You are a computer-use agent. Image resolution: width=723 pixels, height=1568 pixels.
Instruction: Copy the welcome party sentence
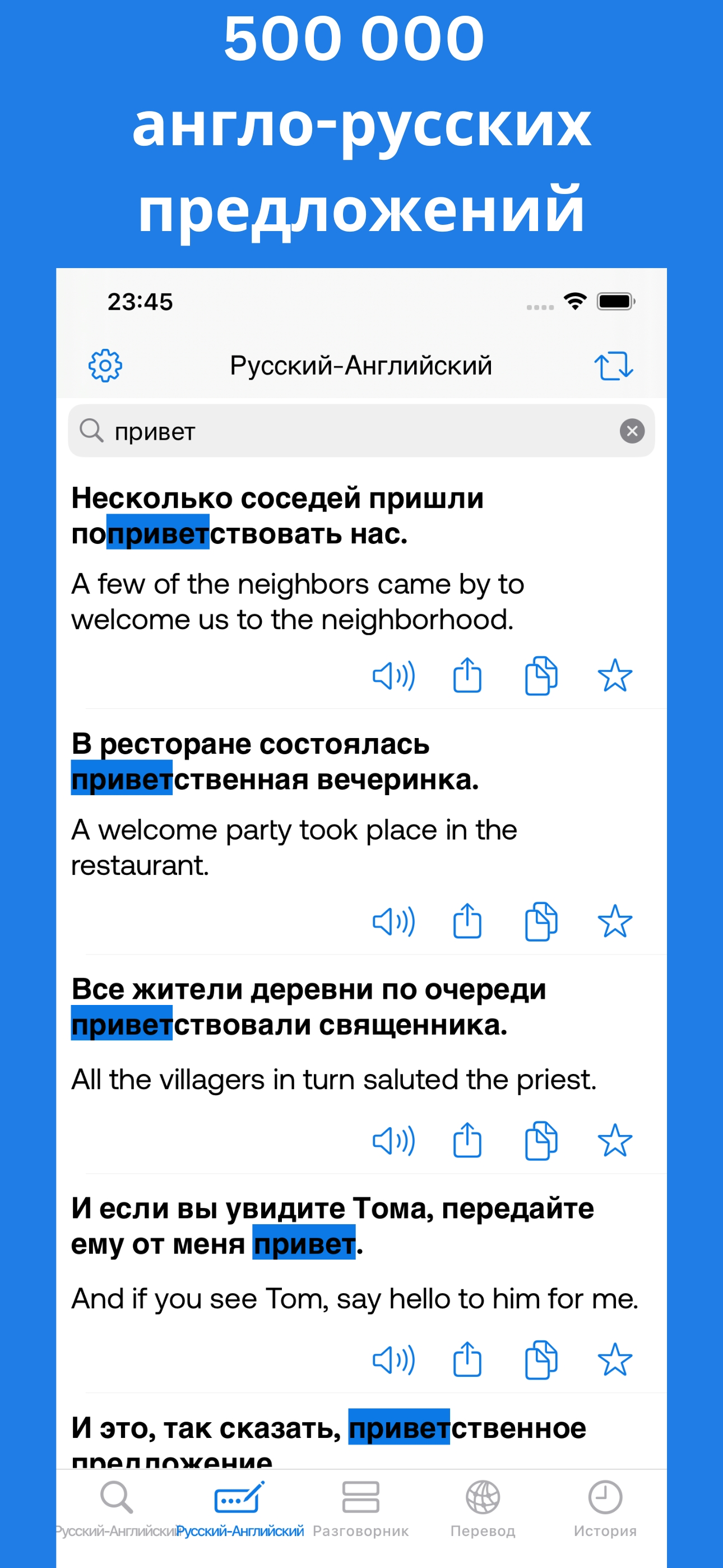tap(540, 921)
